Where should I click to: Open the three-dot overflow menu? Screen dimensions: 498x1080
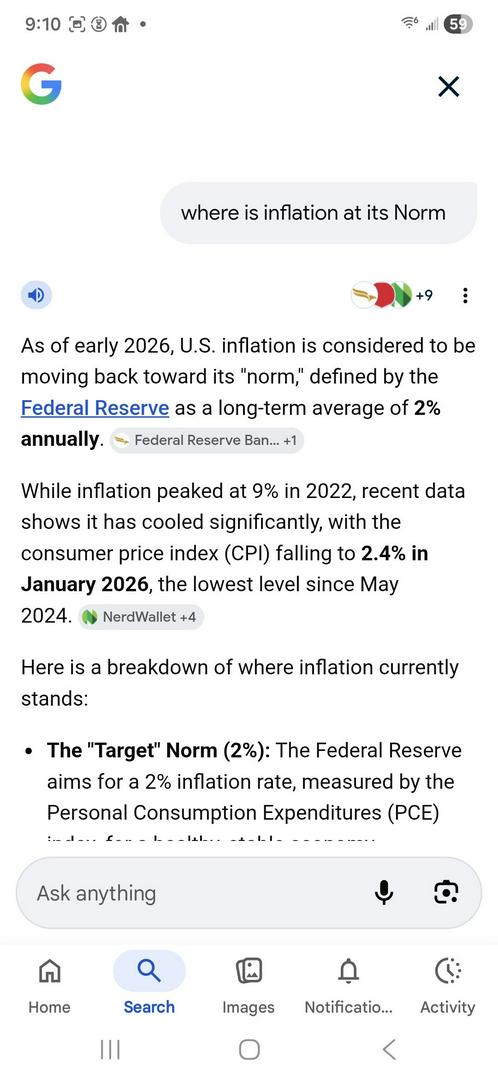click(466, 295)
